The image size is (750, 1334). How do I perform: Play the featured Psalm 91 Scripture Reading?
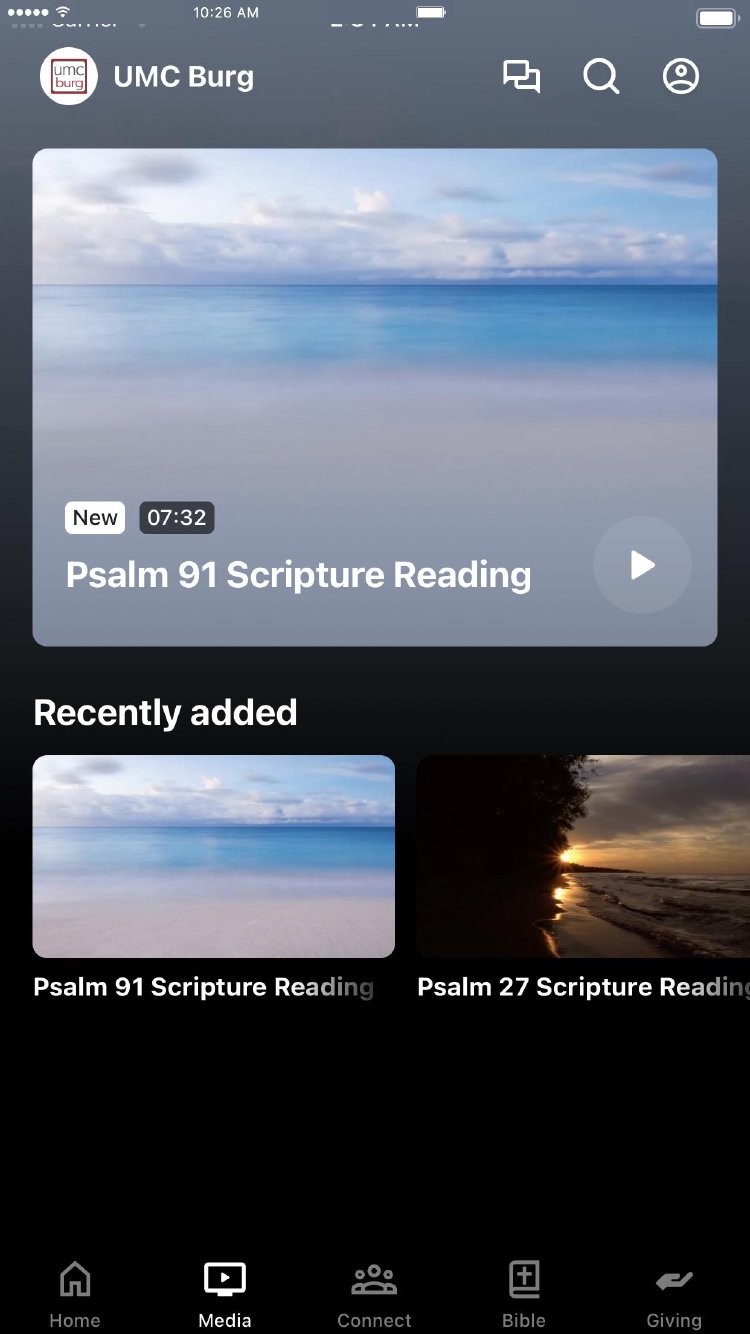click(642, 565)
